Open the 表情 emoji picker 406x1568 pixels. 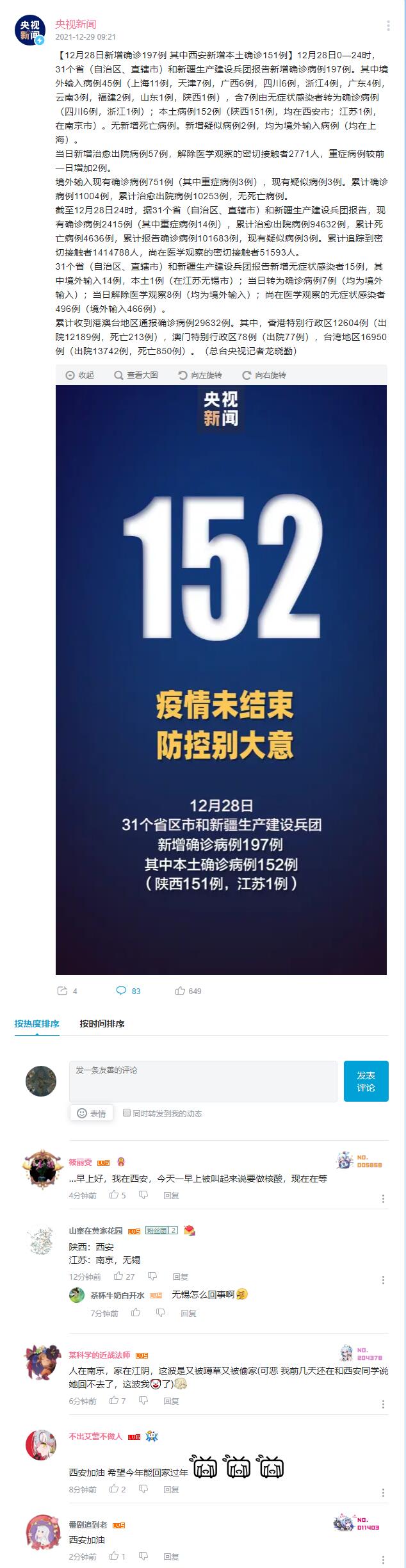click(x=92, y=1113)
